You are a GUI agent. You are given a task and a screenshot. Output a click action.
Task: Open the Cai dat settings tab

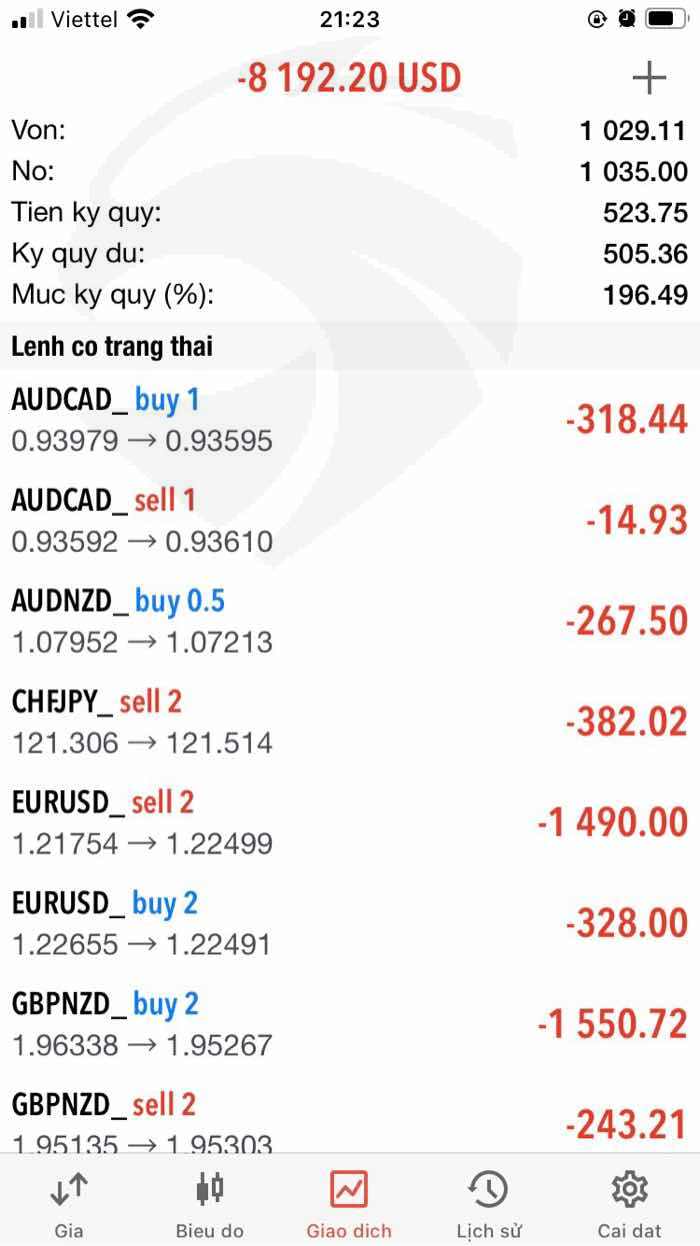[631, 1203]
